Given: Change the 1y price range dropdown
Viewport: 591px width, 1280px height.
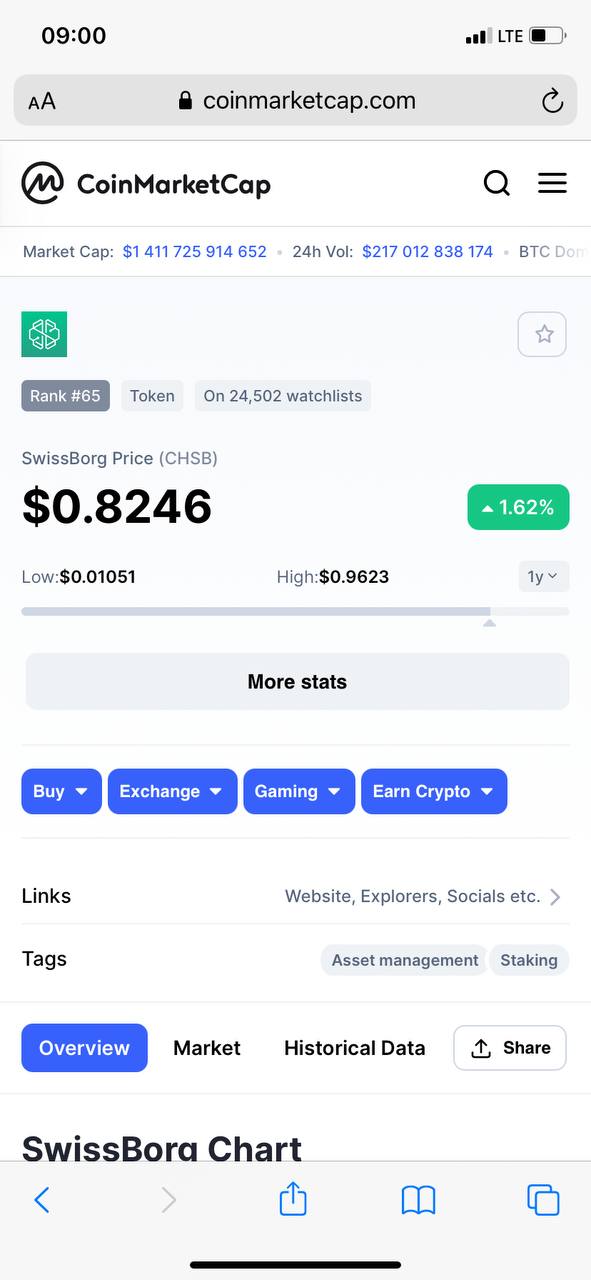Looking at the screenshot, I should [544, 576].
